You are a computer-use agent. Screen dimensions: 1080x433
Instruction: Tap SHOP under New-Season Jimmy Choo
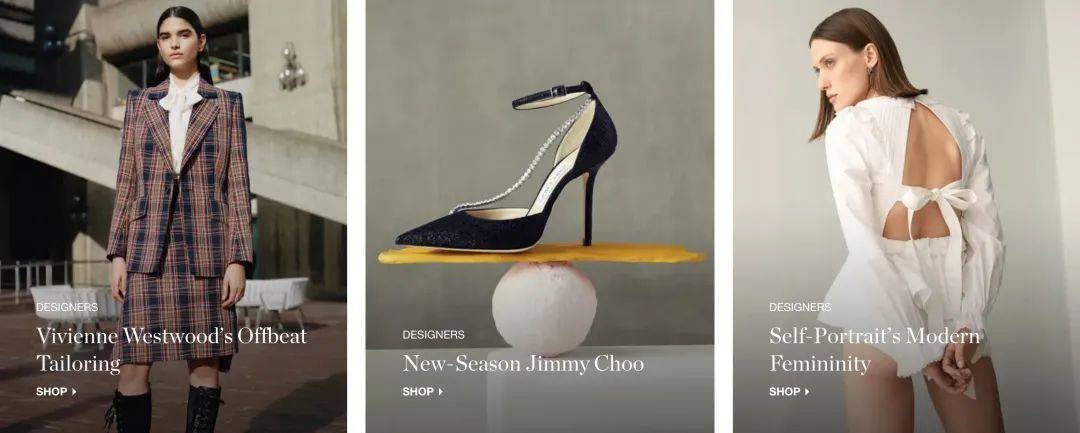click(x=423, y=392)
